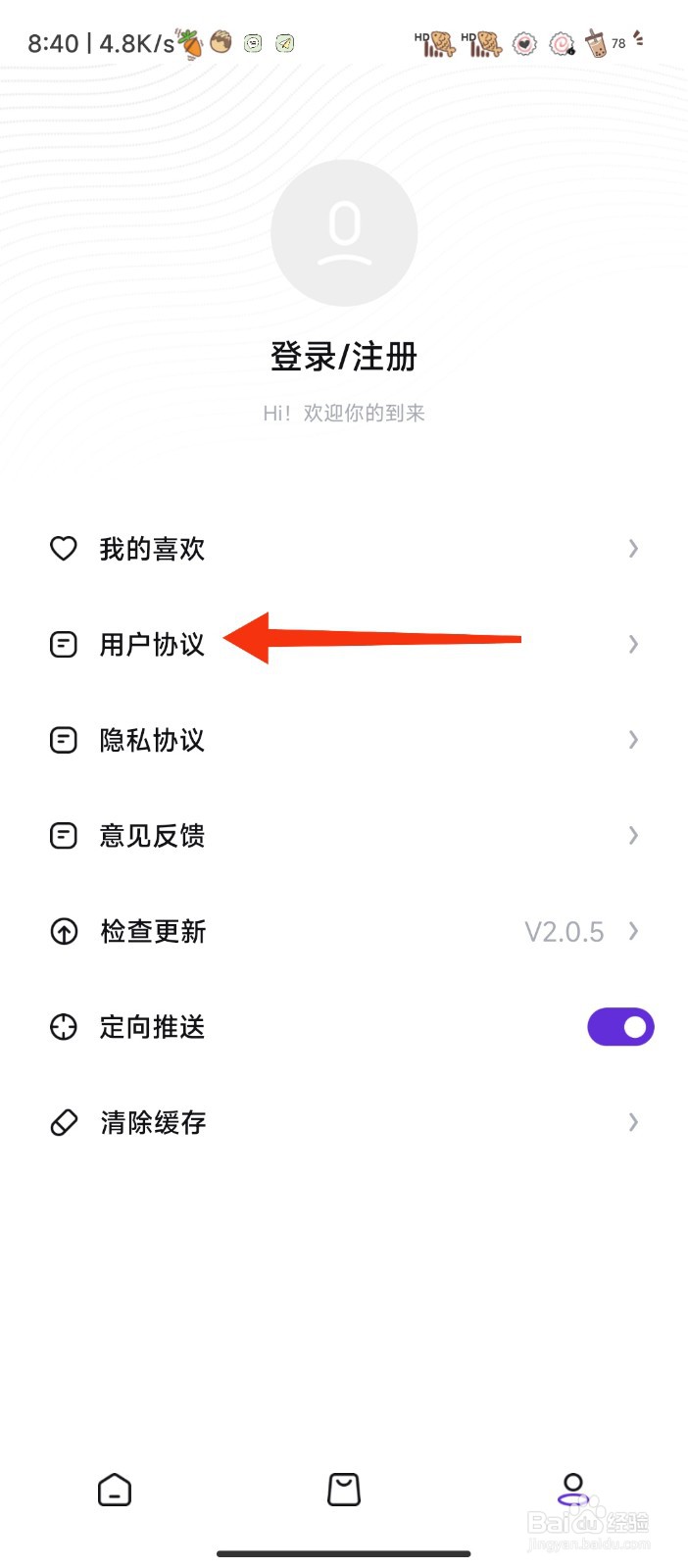Tap 清除缓存 to clear cache
This screenshot has height=1568, width=688.
[x=344, y=1122]
